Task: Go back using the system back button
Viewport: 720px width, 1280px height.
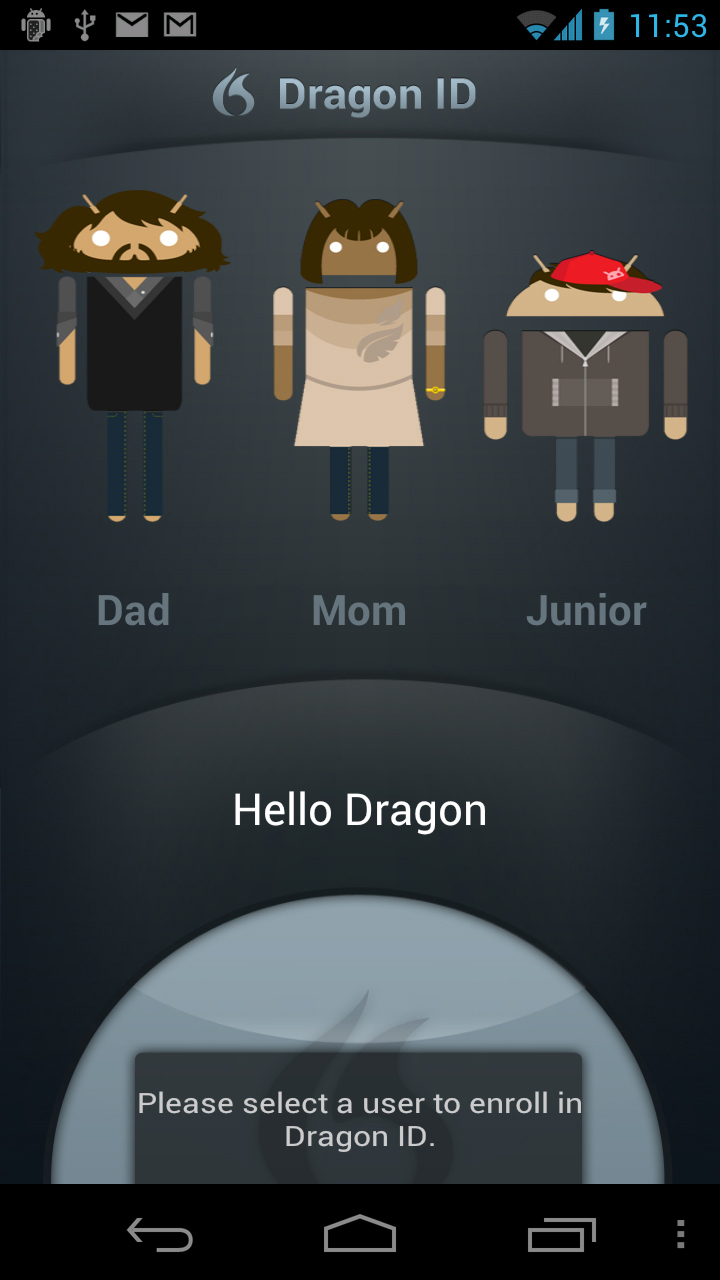Action: (160, 1234)
